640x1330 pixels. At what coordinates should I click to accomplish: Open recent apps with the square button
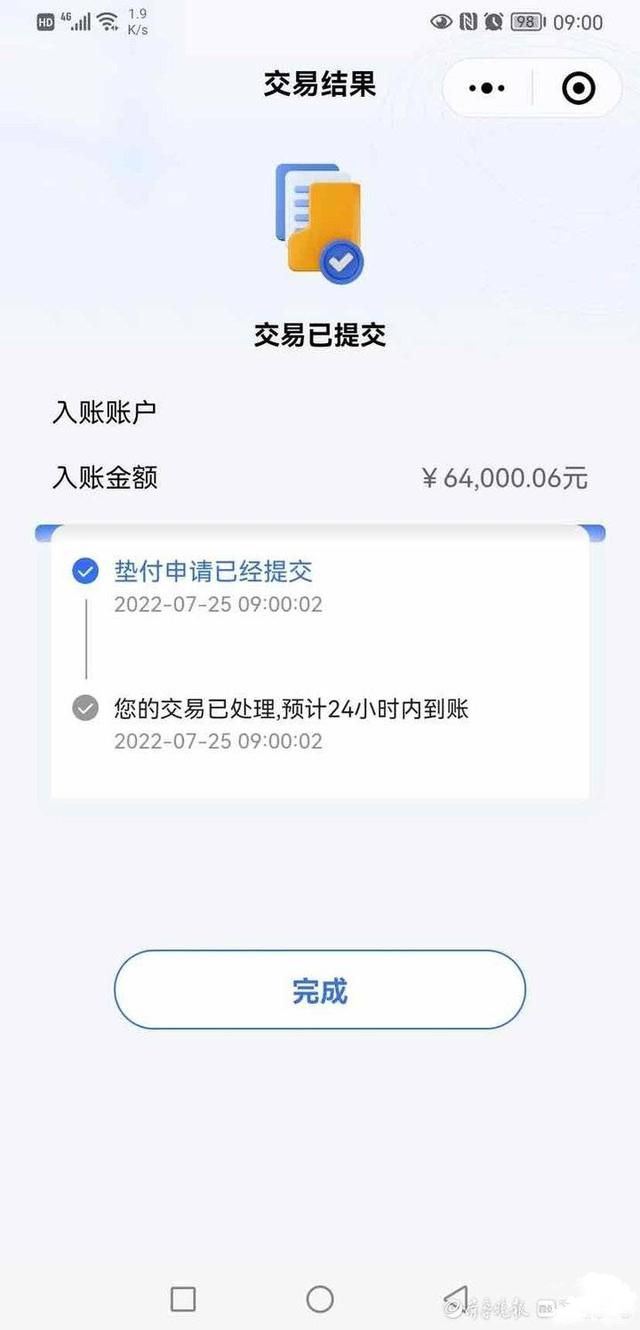183,1298
